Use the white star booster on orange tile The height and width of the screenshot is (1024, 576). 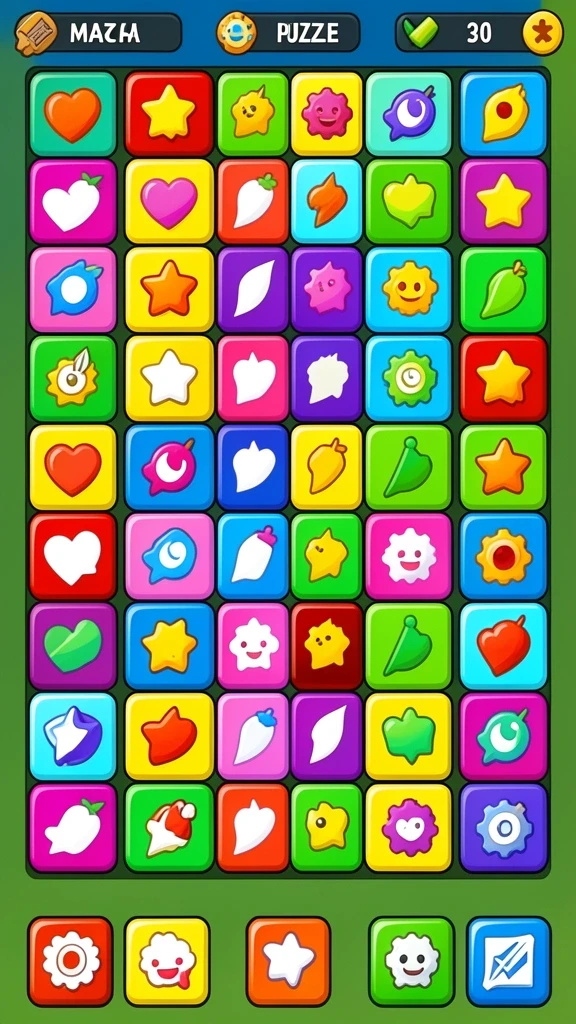point(289,961)
